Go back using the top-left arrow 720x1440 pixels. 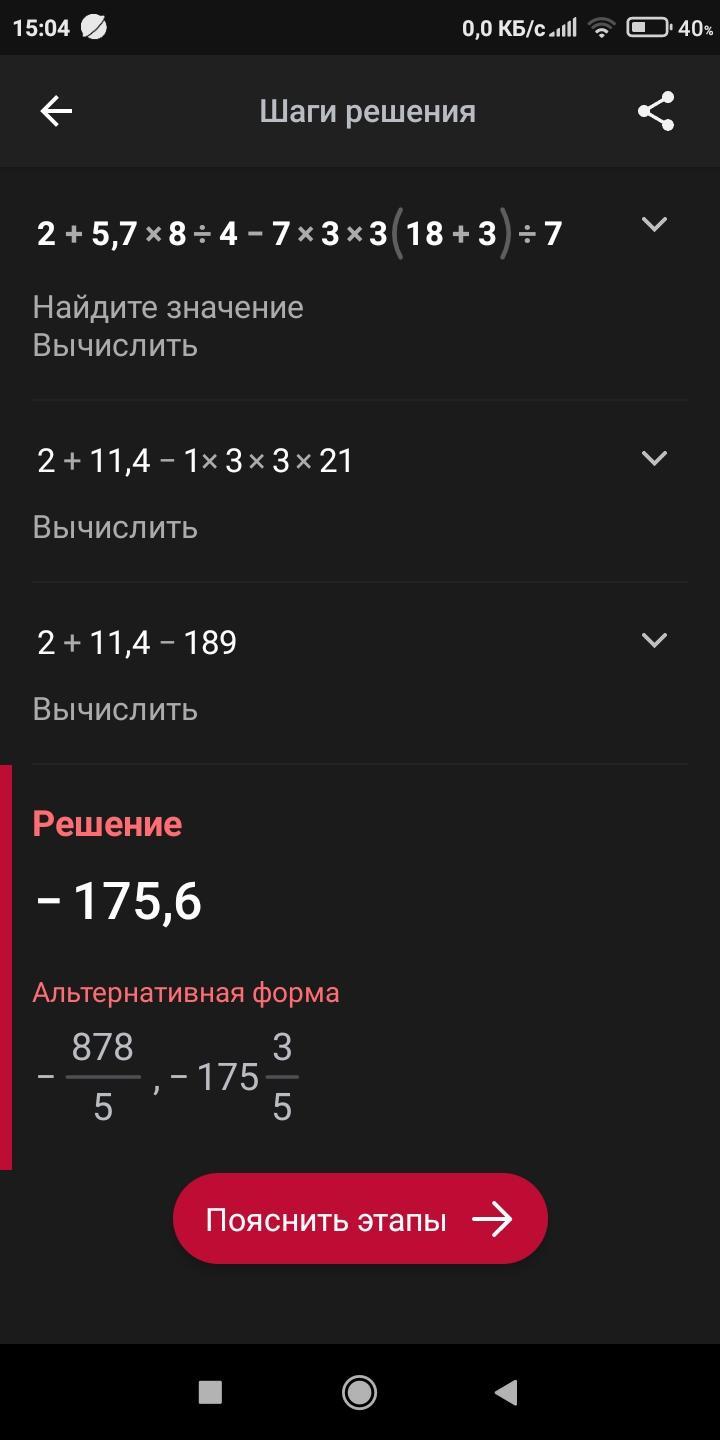(56, 111)
